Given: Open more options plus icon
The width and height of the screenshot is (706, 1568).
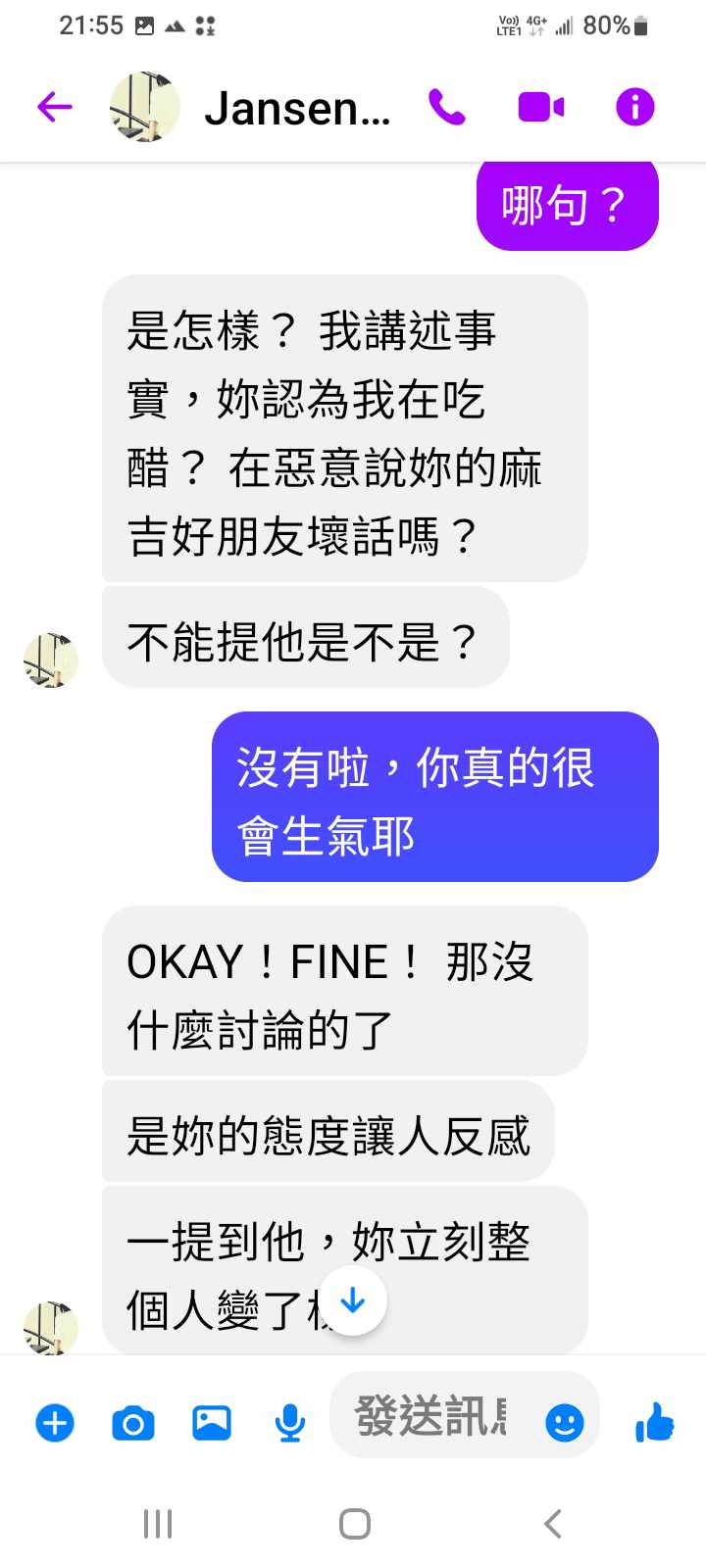Looking at the screenshot, I should pyautogui.click(x=55, y=1422).
